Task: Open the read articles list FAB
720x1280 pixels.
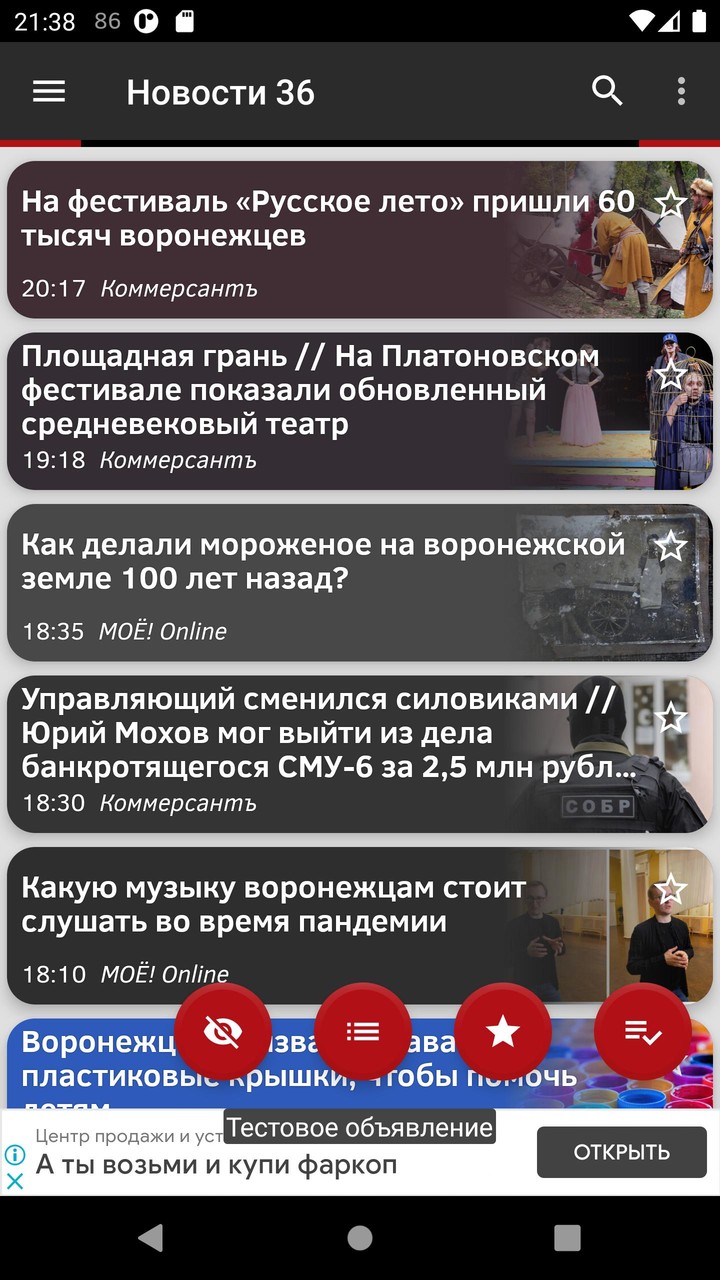Action: pos(364,1031)
